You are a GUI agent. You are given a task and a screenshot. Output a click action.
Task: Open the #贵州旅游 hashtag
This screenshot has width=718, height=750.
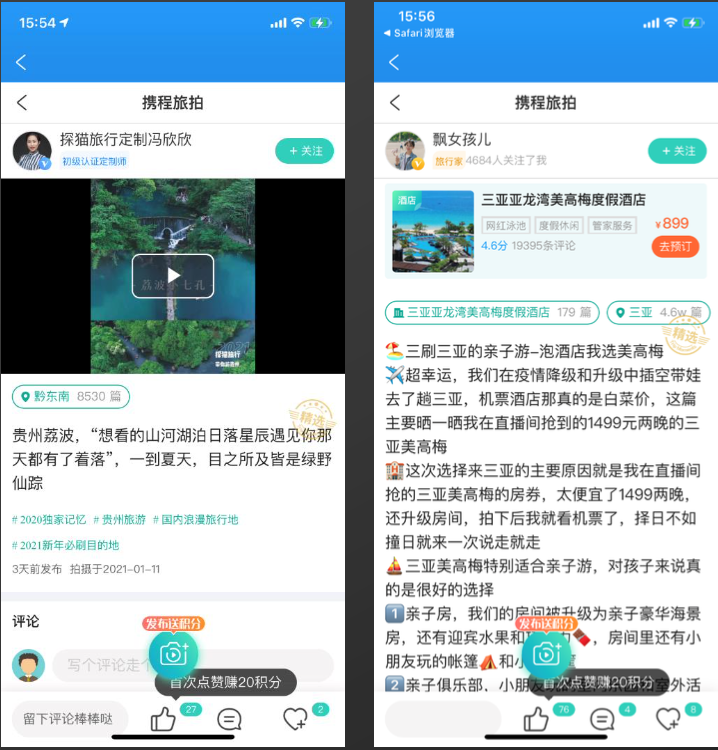point(120,520)
